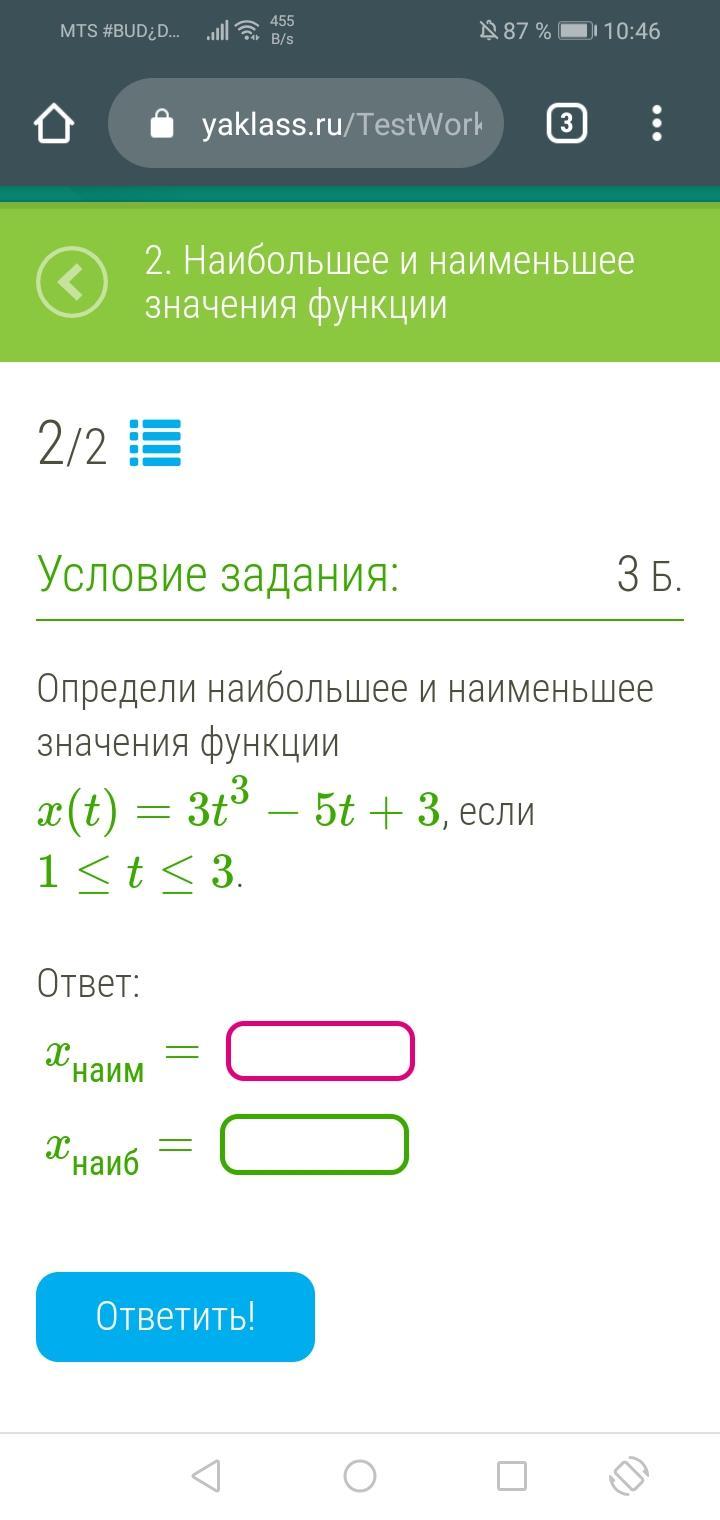Image resolution: width=720 pixels, height=1520 pixels.
Task: Tap the system back button
Action: tap(206, 1475)
